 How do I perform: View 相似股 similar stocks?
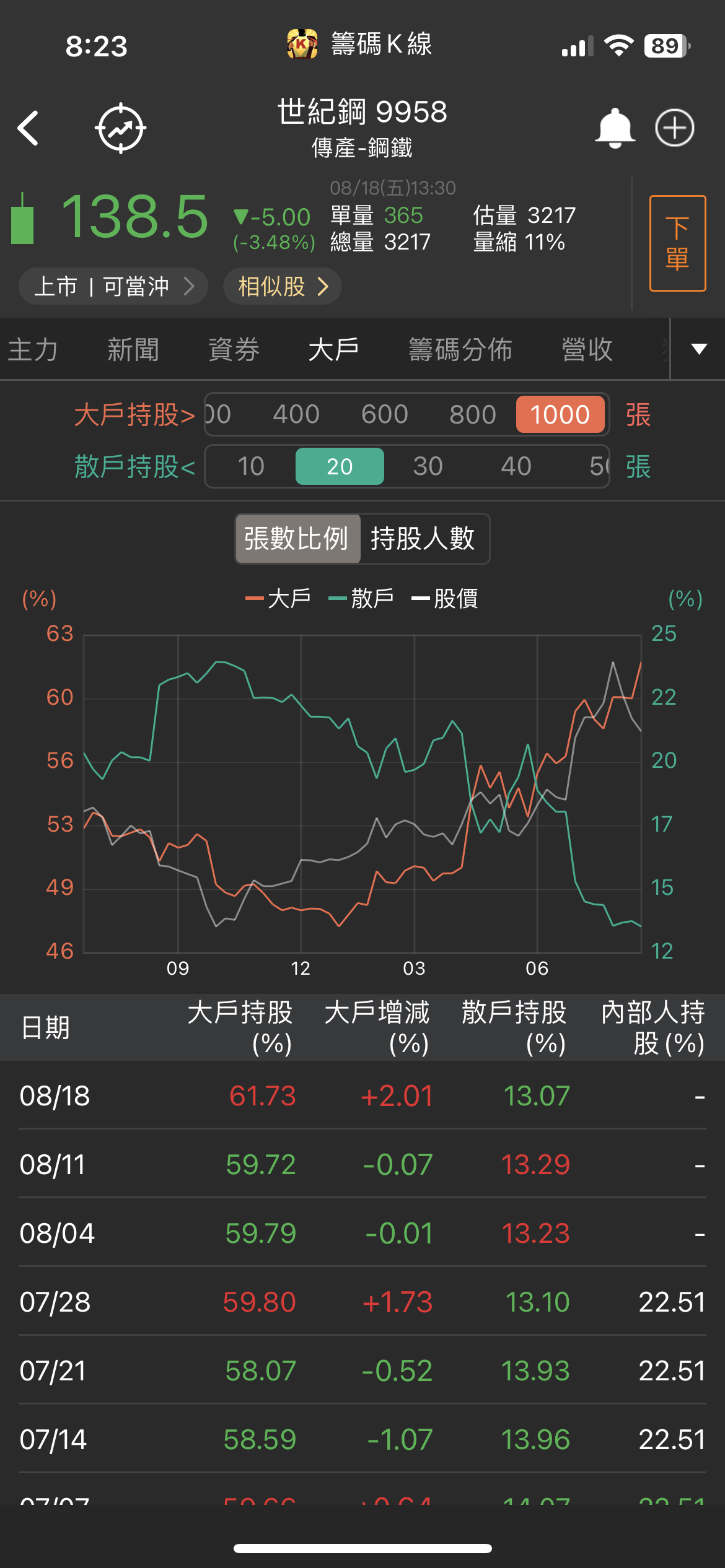pos(283,286)
